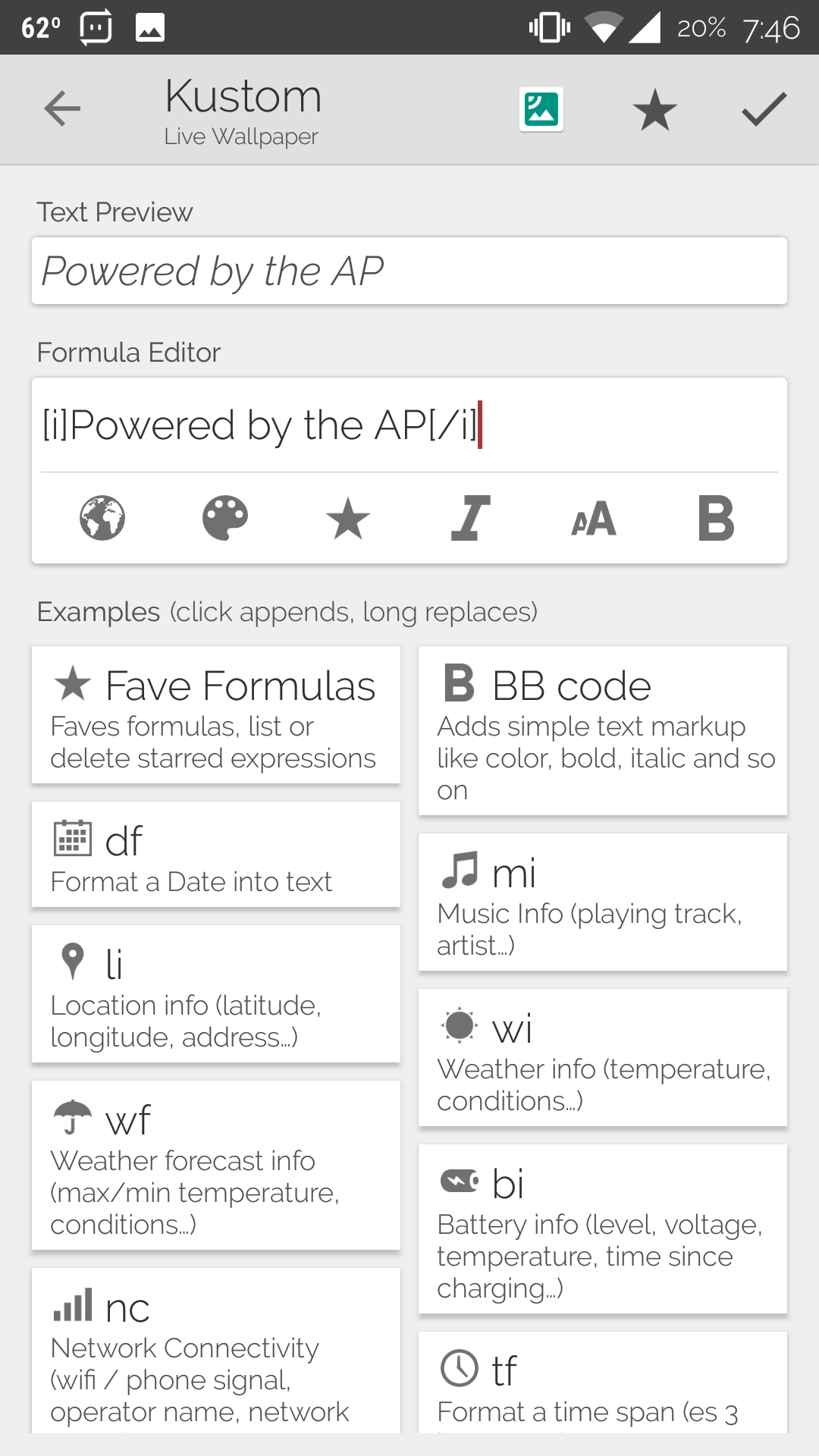Open the color palette tool
Viewport: 819px width, 1456px height.
tap(225, 519)
